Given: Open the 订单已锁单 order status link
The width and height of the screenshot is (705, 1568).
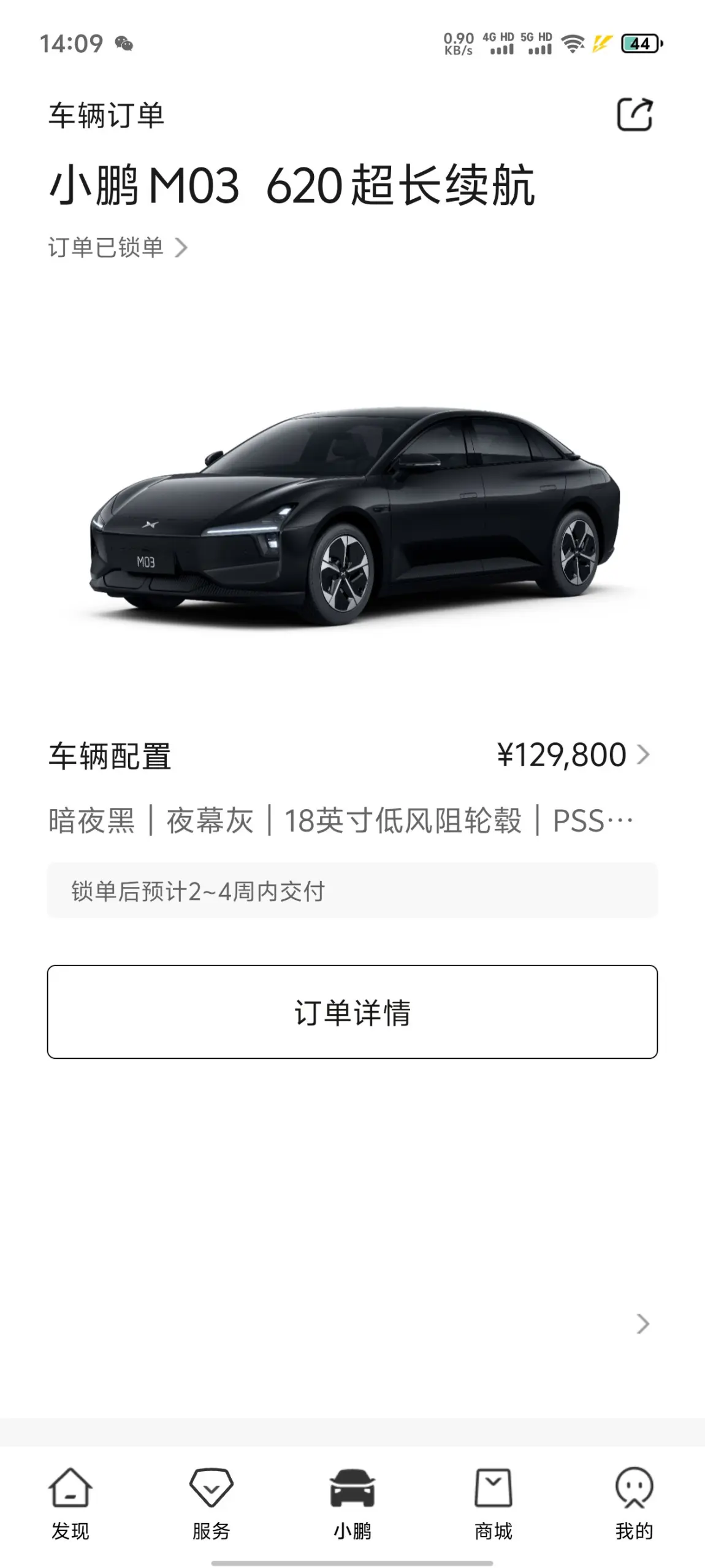Looking at the screenshot, I should coord(118,248).
